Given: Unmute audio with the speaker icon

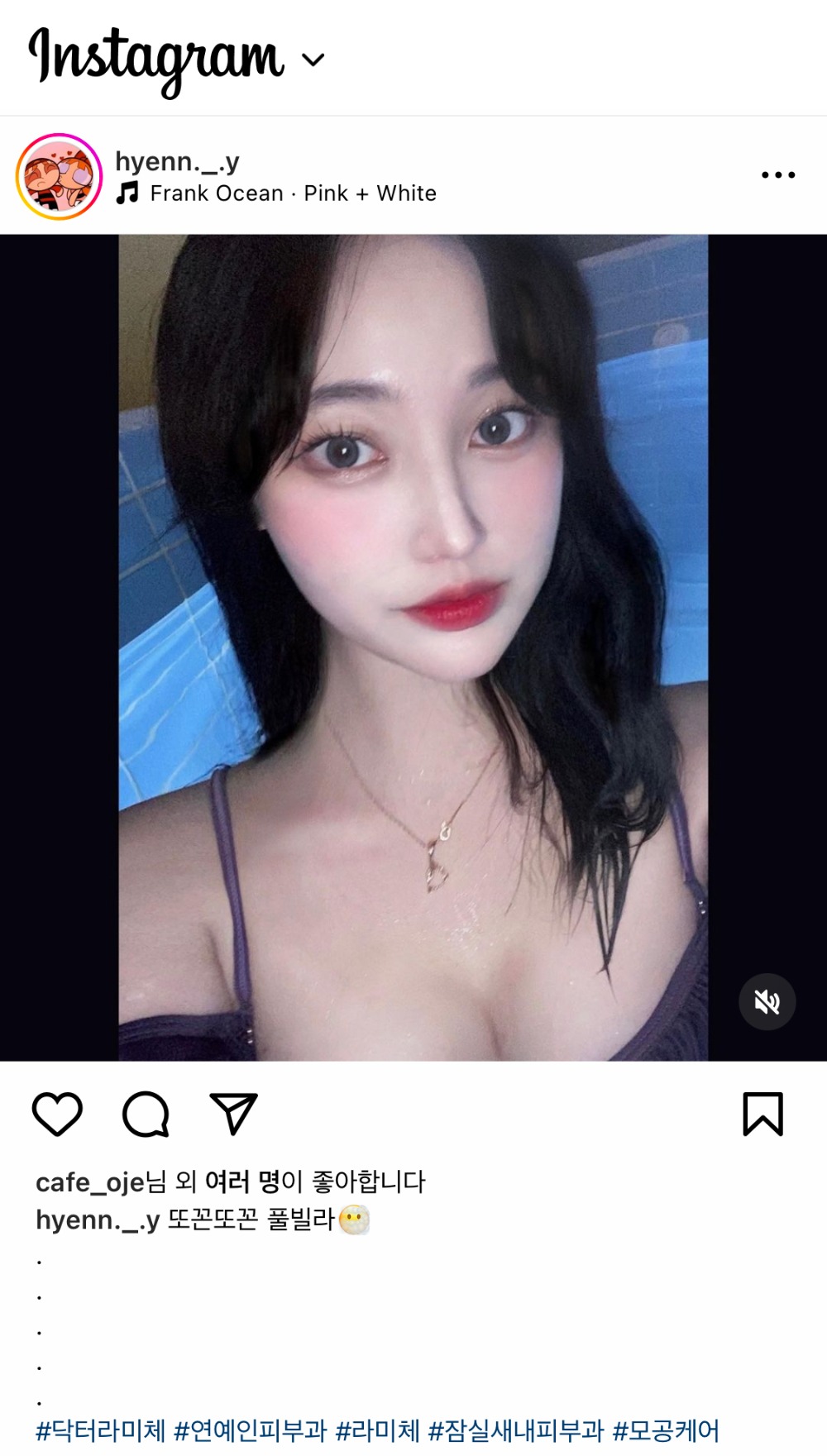Looking at the screenshot, I should click(766, 1003).
